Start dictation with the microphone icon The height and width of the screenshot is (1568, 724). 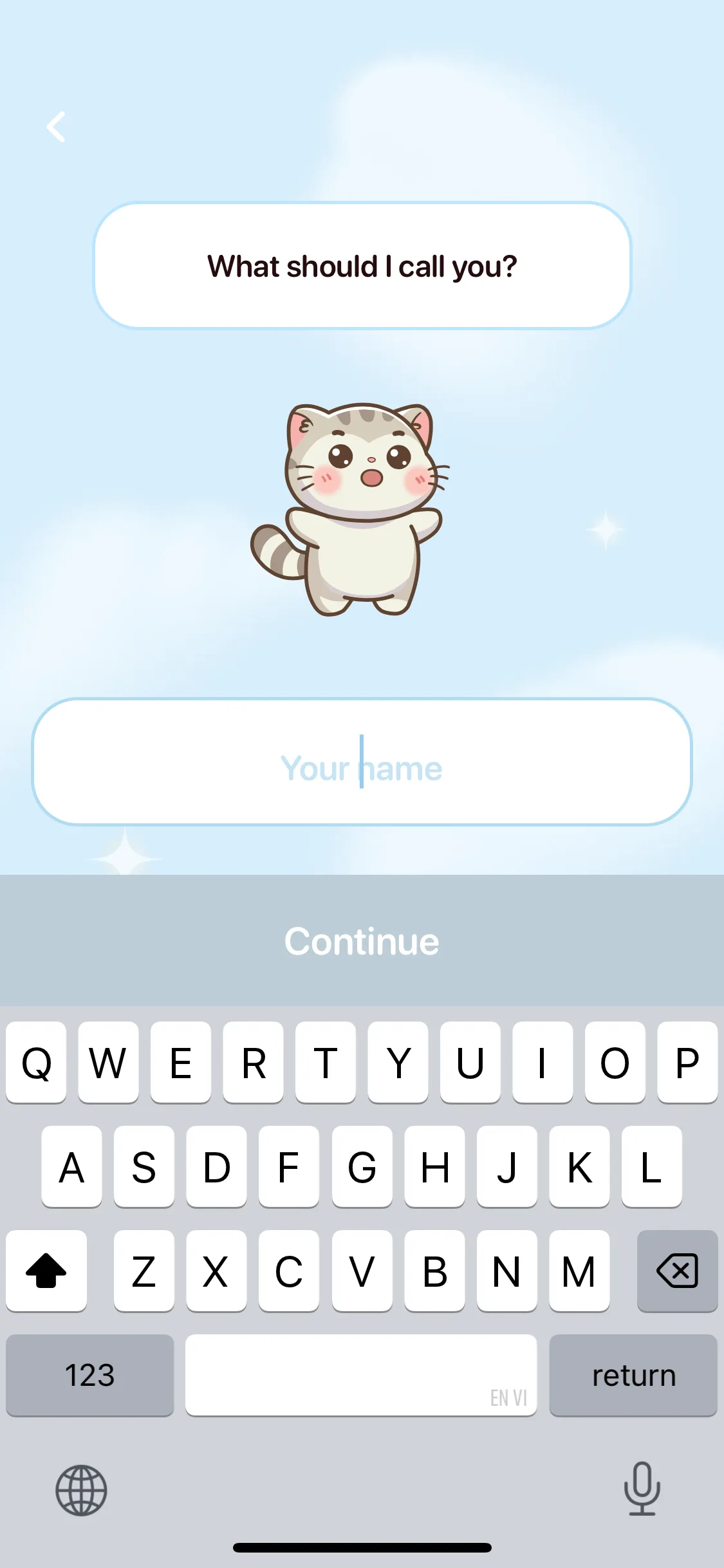tap(642, 1489)
